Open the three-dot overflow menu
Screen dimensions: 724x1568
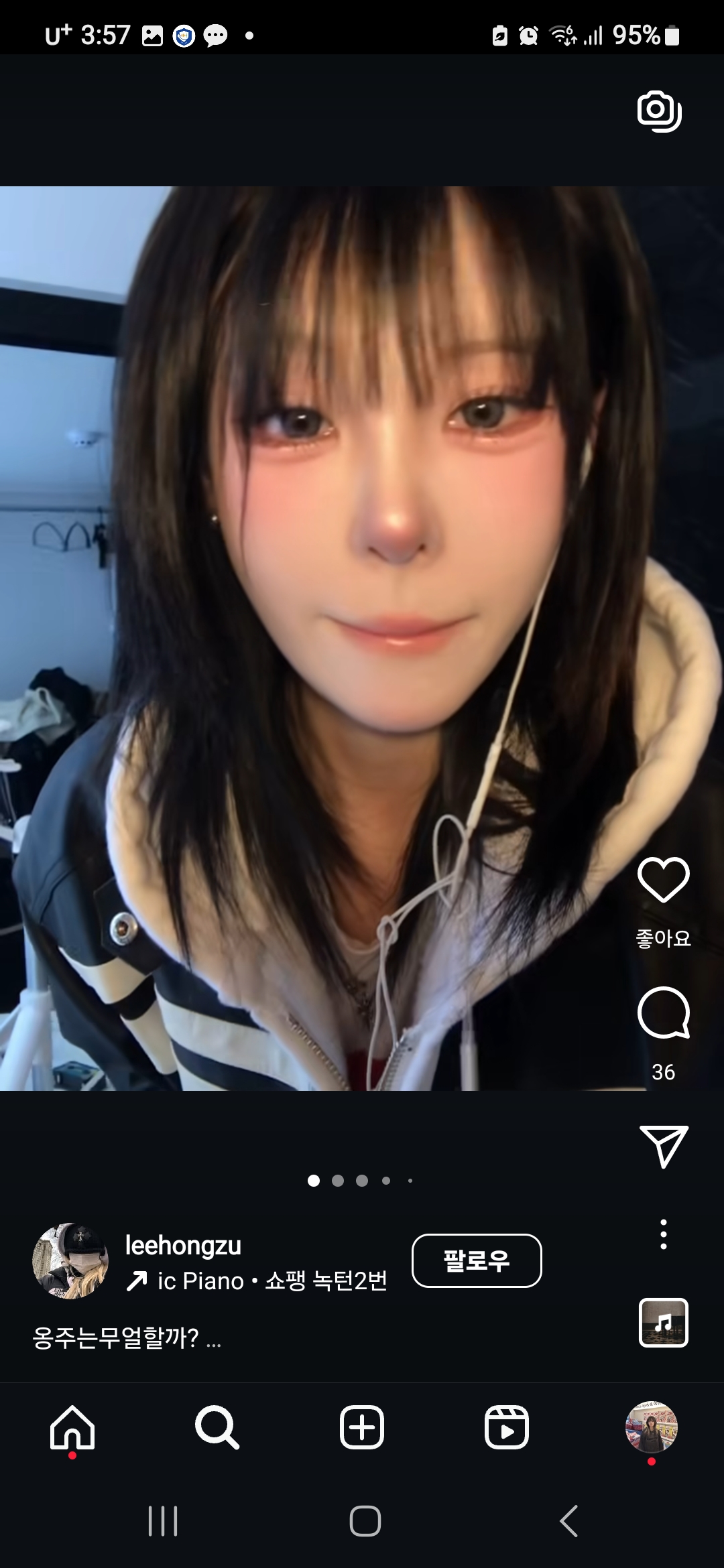(x=663, y=1234)
